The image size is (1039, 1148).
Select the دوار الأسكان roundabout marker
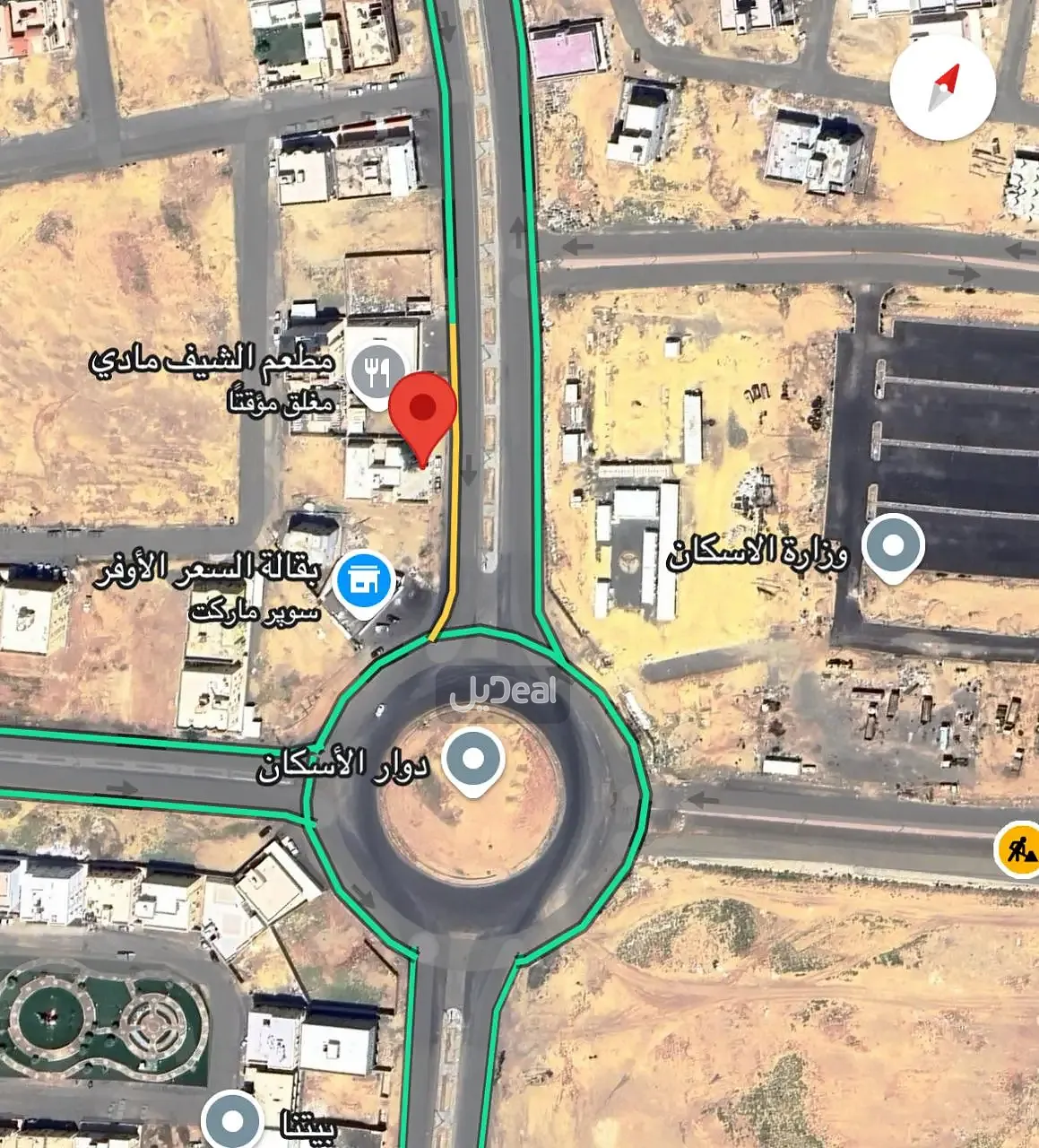pos(473,760)
